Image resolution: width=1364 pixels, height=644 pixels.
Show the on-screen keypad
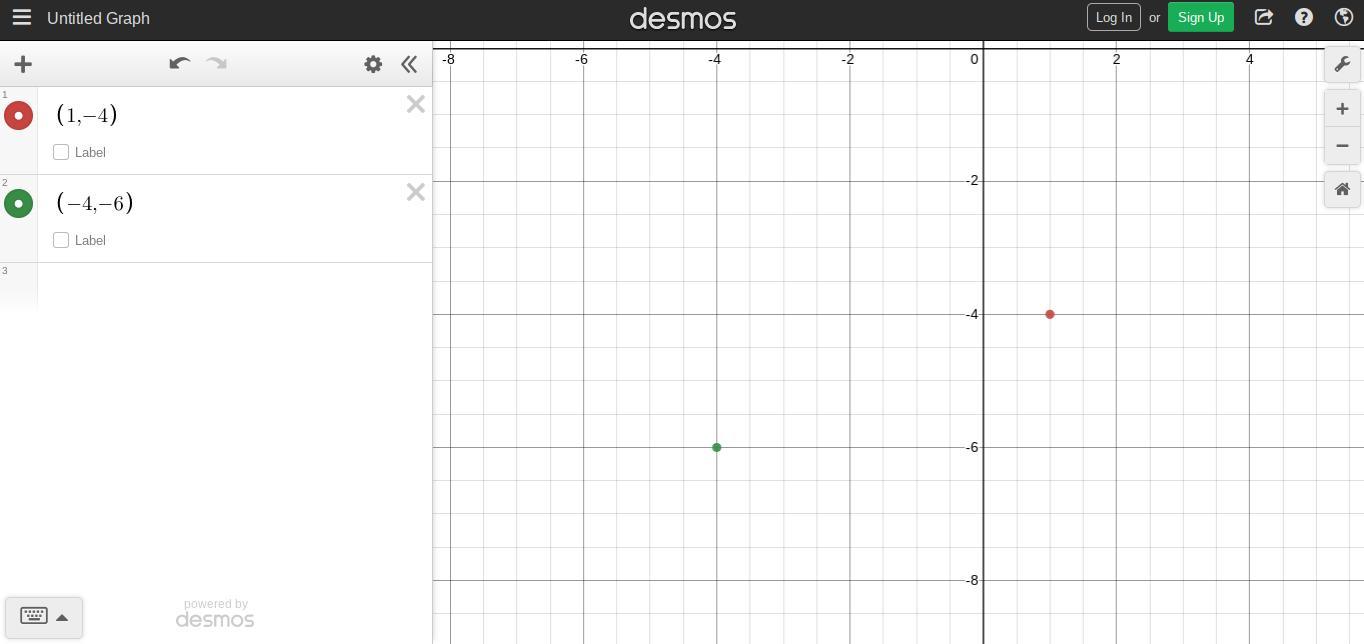click(43, 616)
